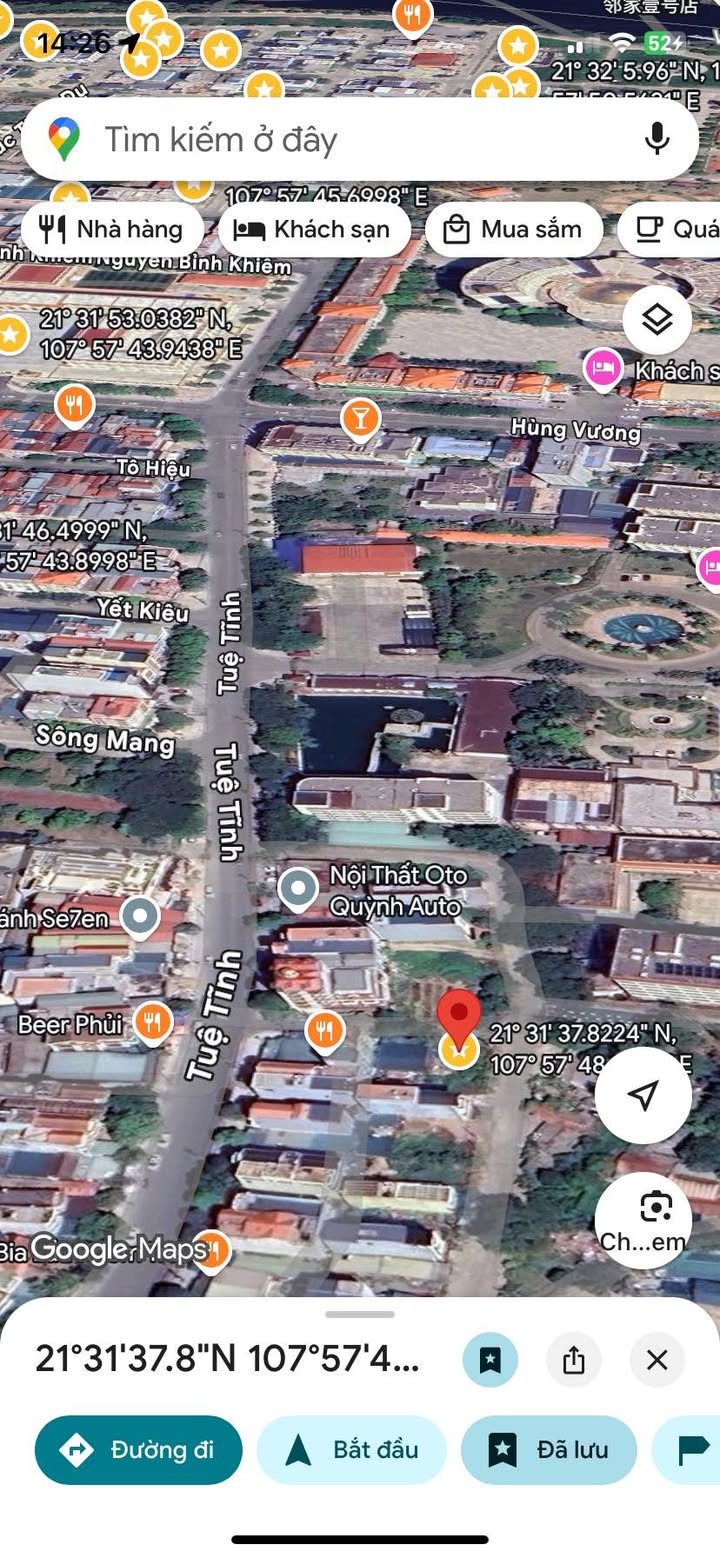Open the map layers button

click(657, 320)
